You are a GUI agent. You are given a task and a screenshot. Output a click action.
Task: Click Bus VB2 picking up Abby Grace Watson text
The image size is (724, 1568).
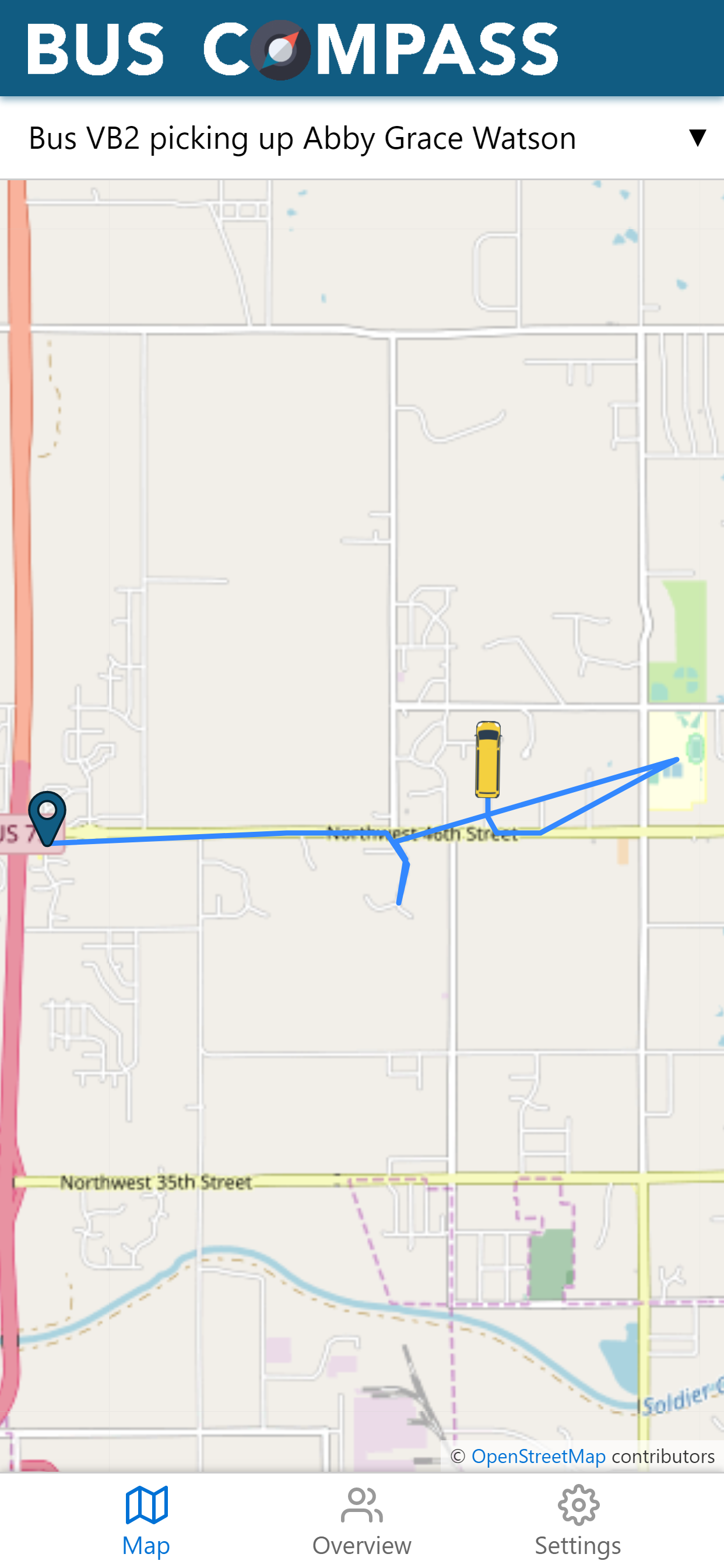(x=301, y=138)
